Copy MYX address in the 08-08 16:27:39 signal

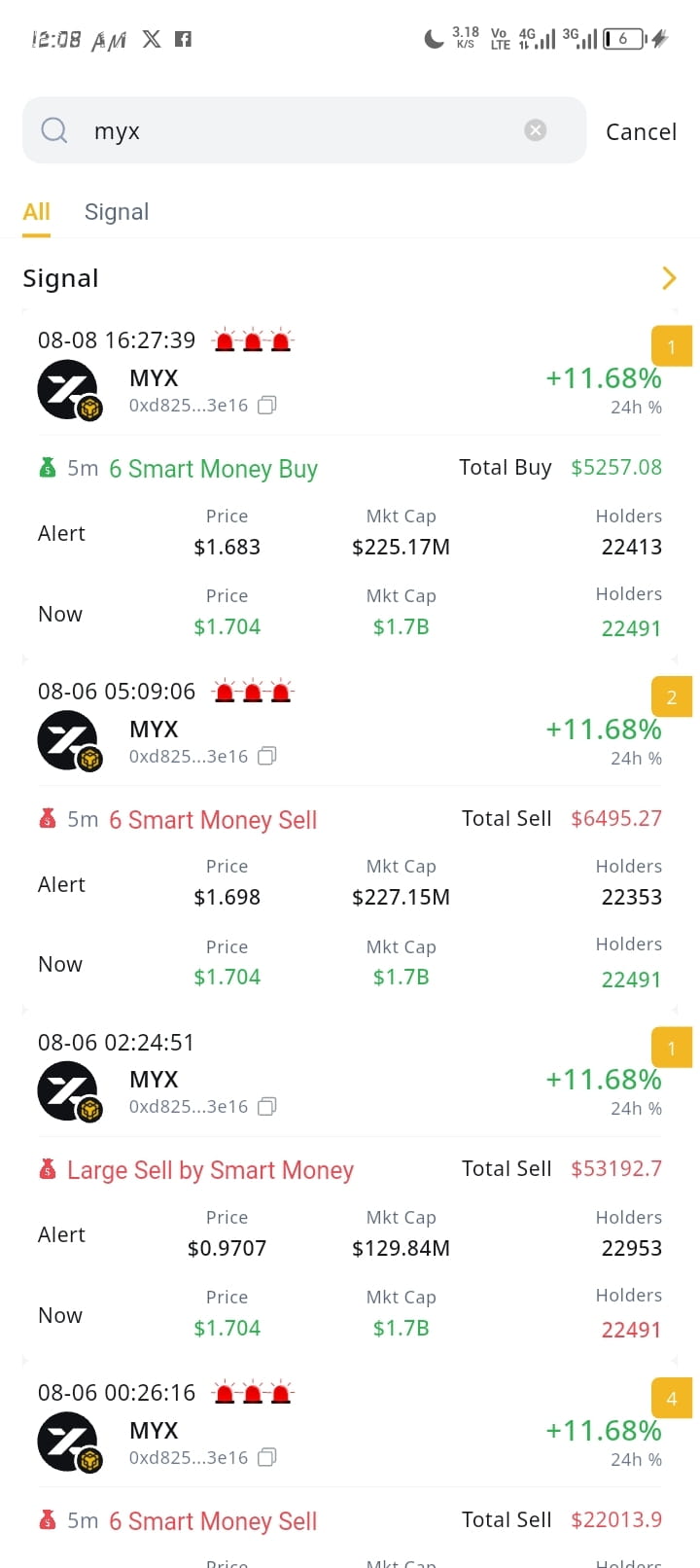tap(267, 405)
